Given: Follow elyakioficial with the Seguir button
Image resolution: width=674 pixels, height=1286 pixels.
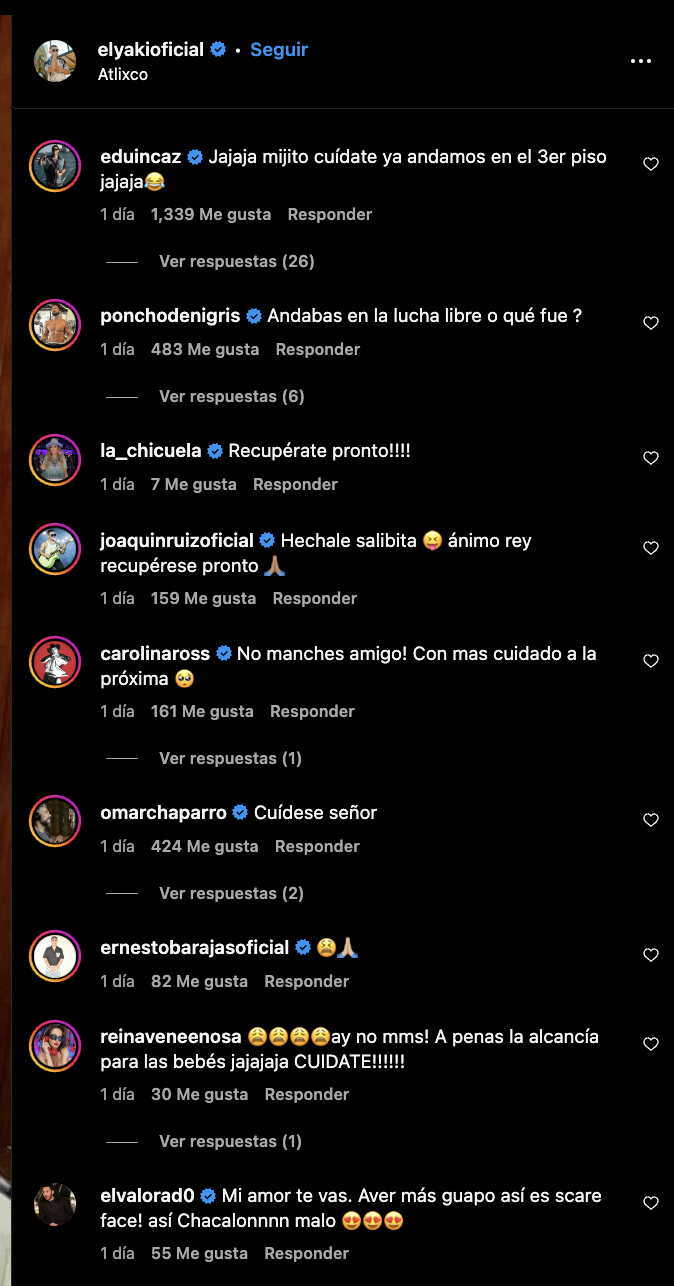Looking at the screenshot, I should point(279,49).
